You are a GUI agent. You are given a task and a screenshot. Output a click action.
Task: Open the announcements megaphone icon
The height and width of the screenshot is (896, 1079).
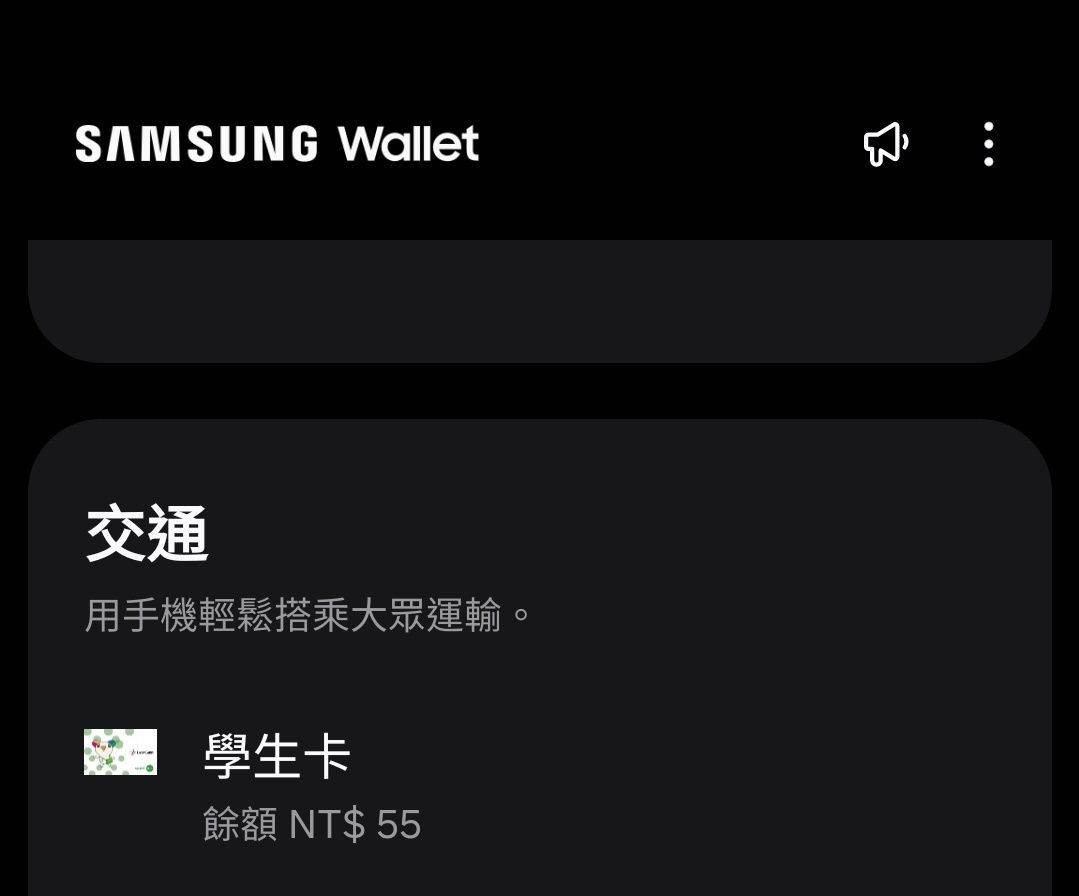[x=885, y=144]
